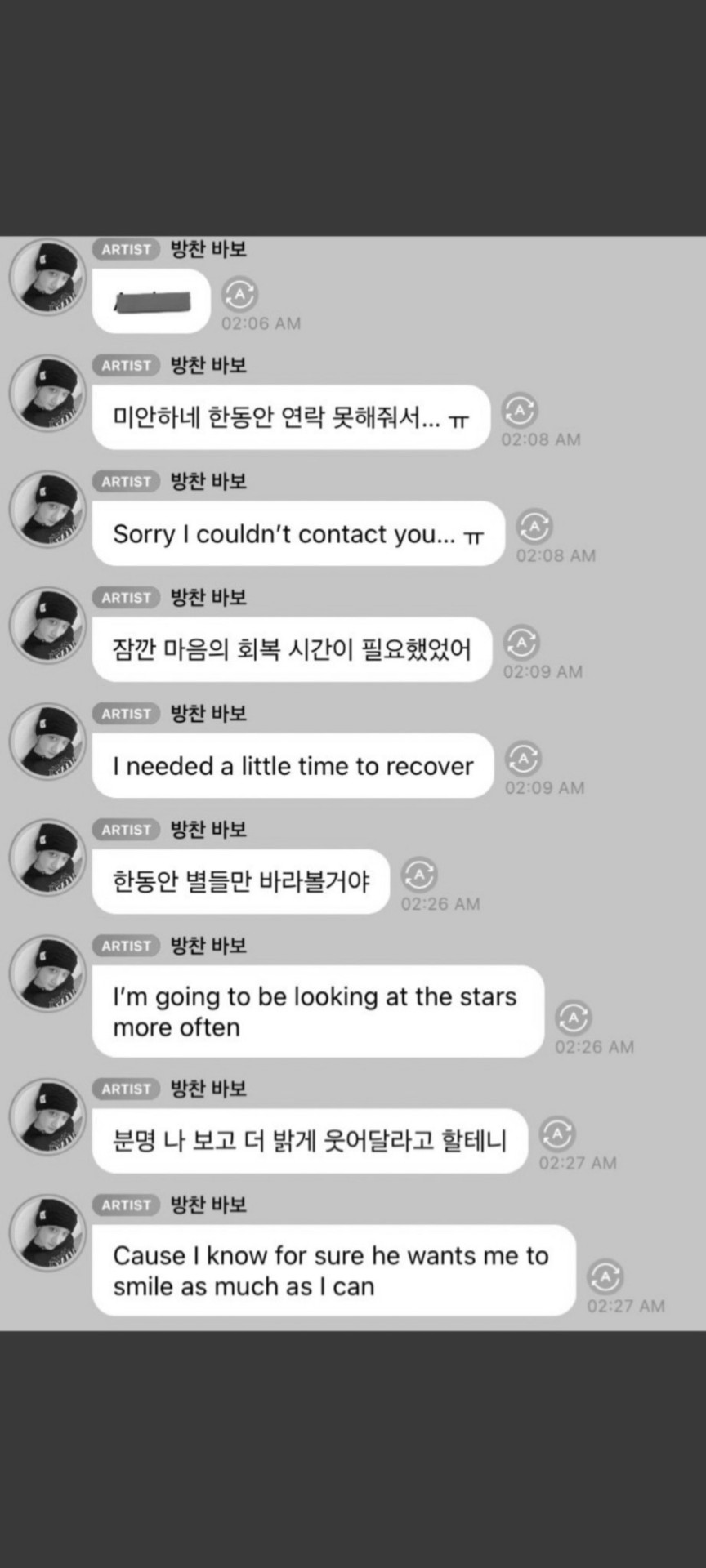Translate the message "잠깐 마음의 회복 시간이 필요했었어"
This screenshot has height=1568, width=706.
tap(521, 643)
